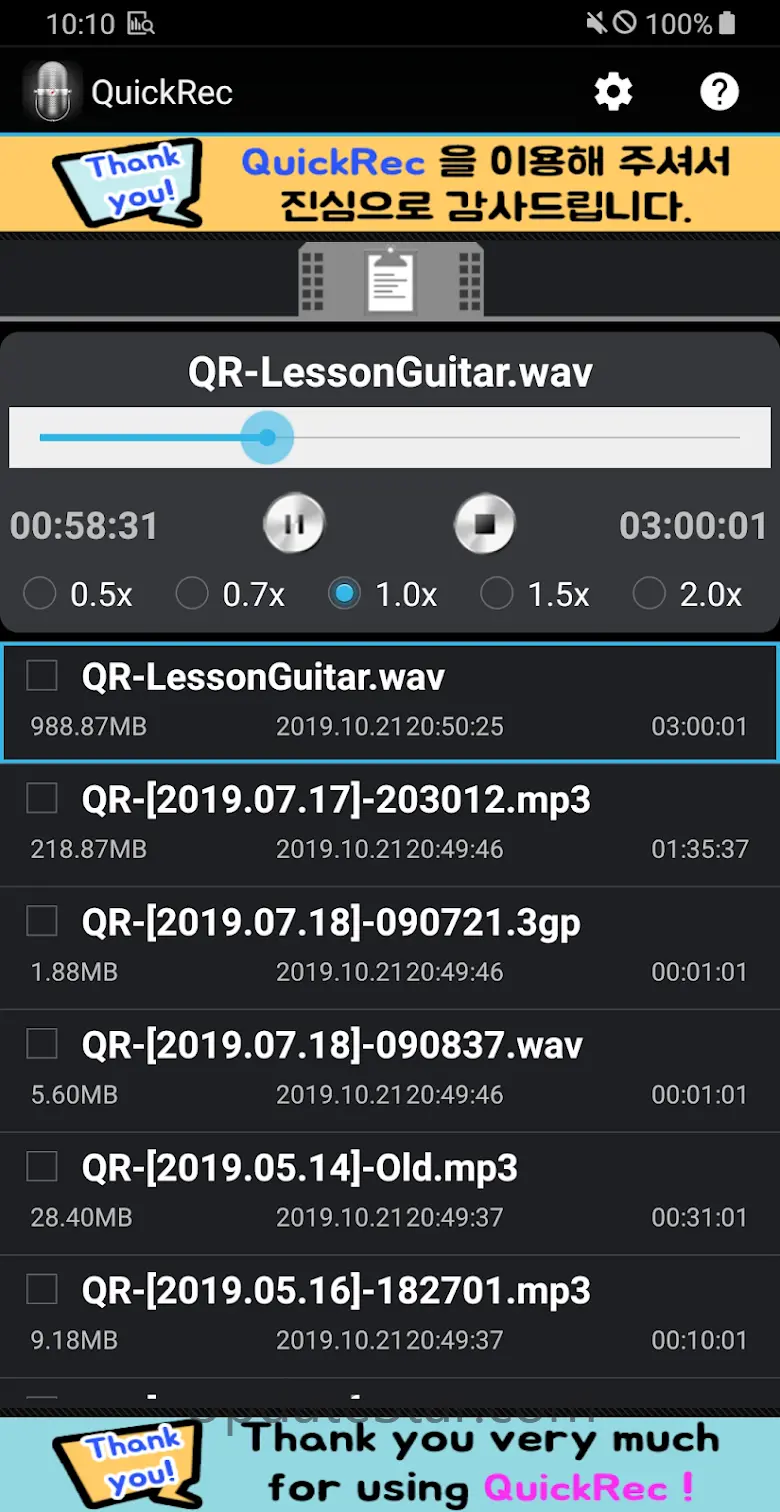This screenshot has height=1512, width=780.
Task: Pause playback of QR-LessonGuitar.wav
Action: [x=294, y=524]
